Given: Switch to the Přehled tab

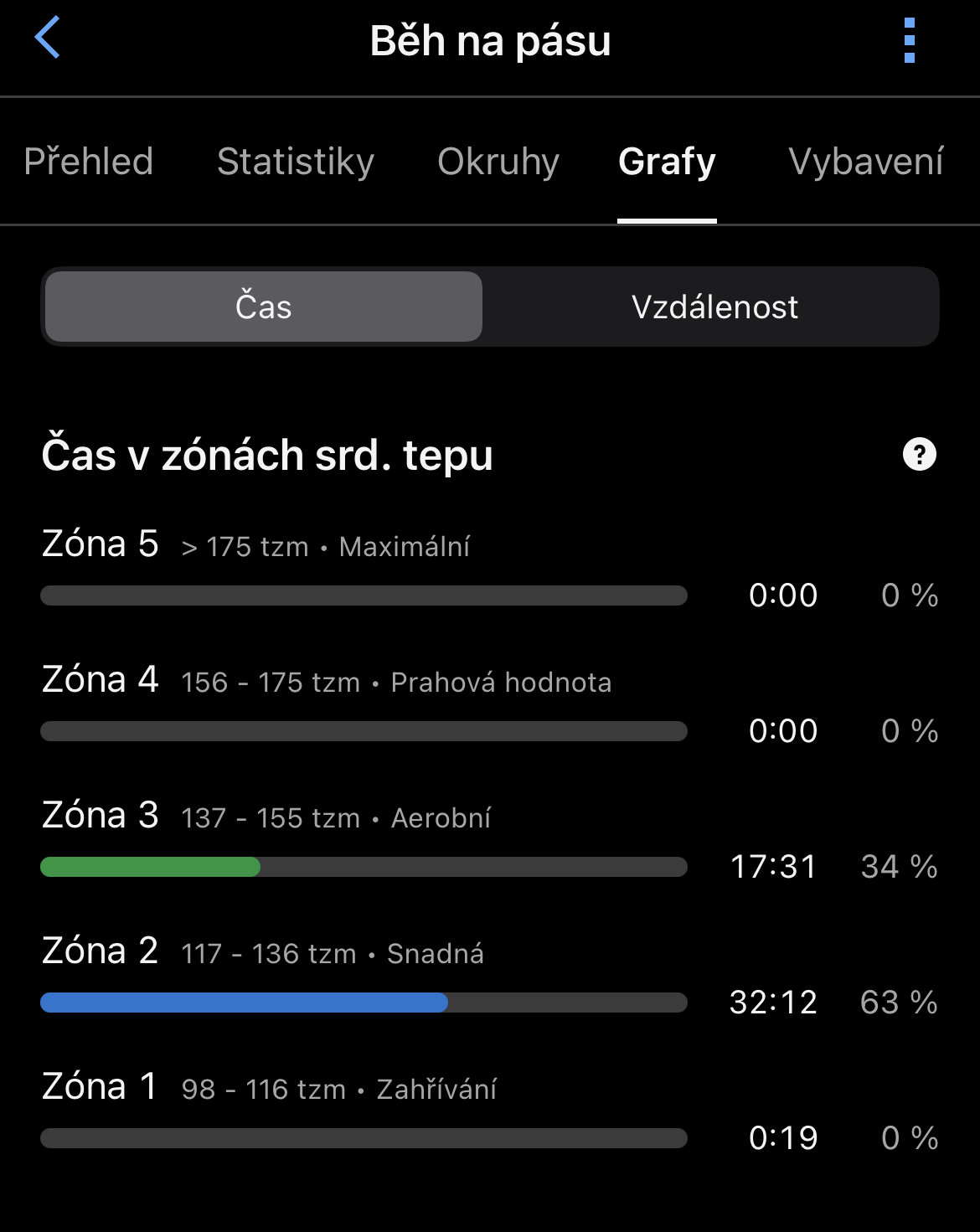Looking at the screenshot, I should [89, 162].
